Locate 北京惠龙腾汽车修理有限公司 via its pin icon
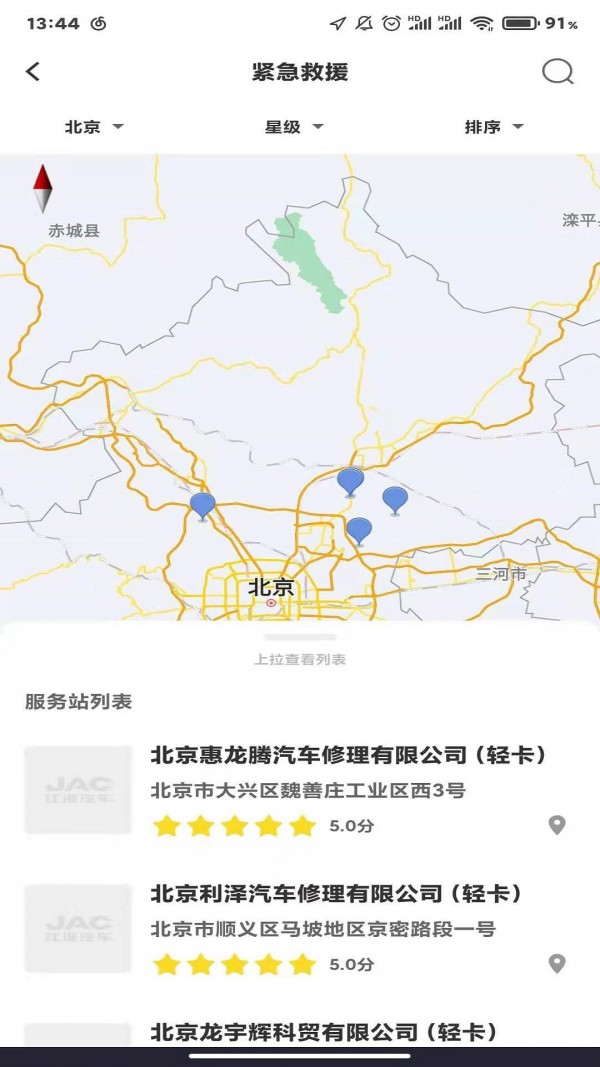Viewport: 600px width, 1067px height. [557, 825]
